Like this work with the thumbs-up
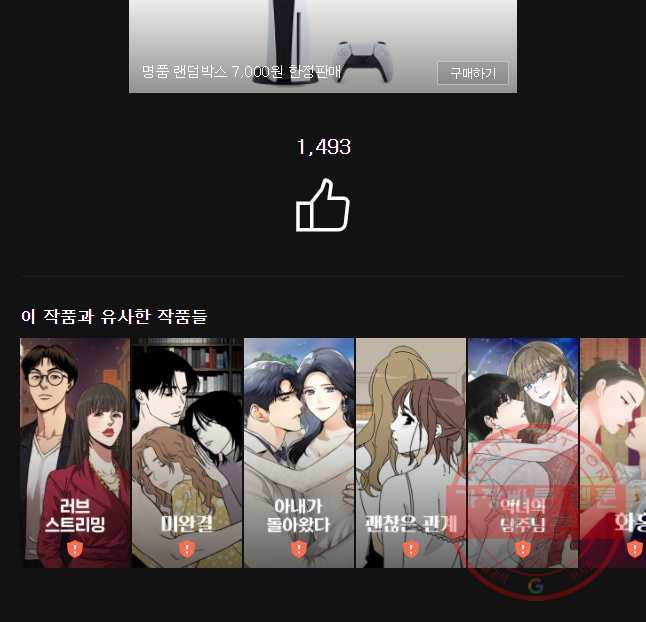Screen dimensions: 646x622 pos(323,206)
